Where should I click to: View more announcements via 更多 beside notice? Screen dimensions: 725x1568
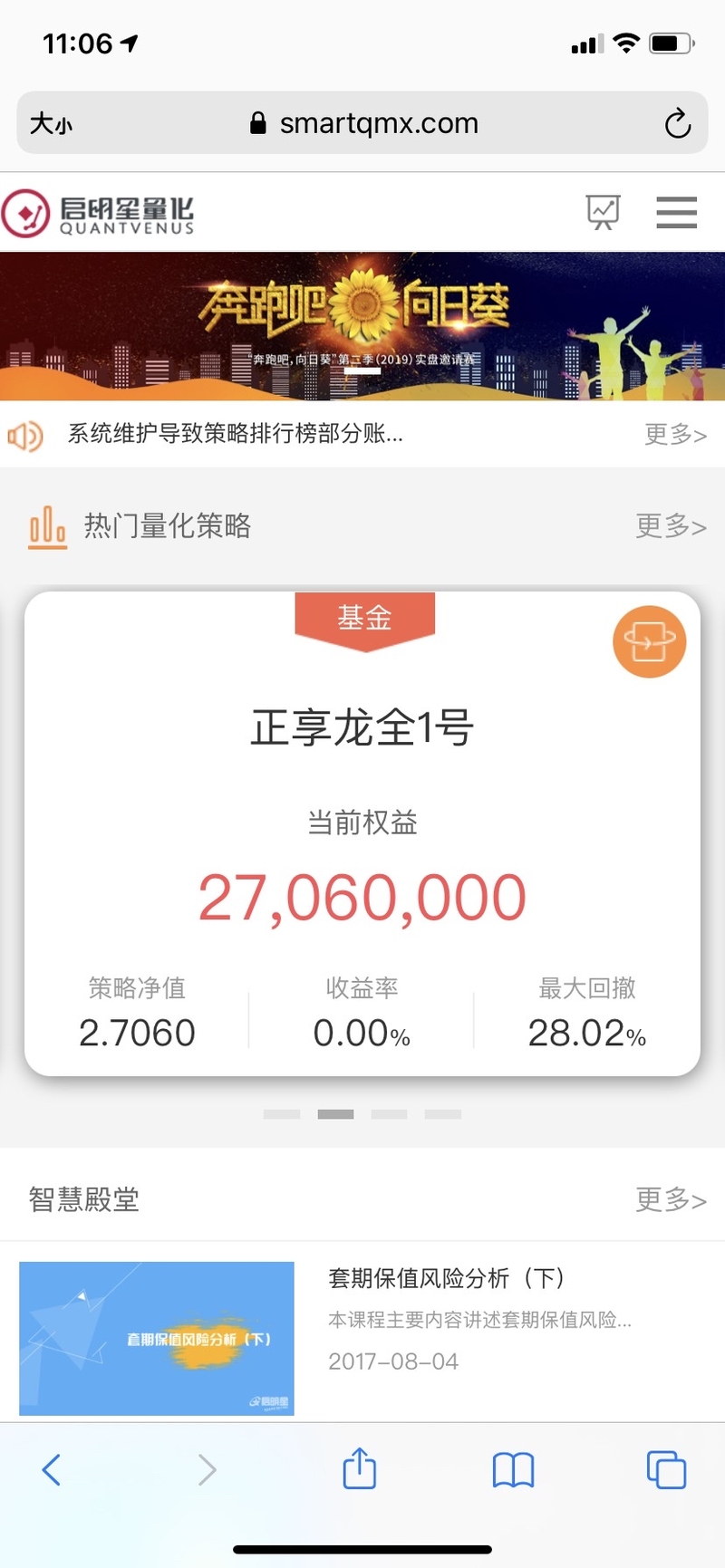pyautogui.click(x=675, y=434)
